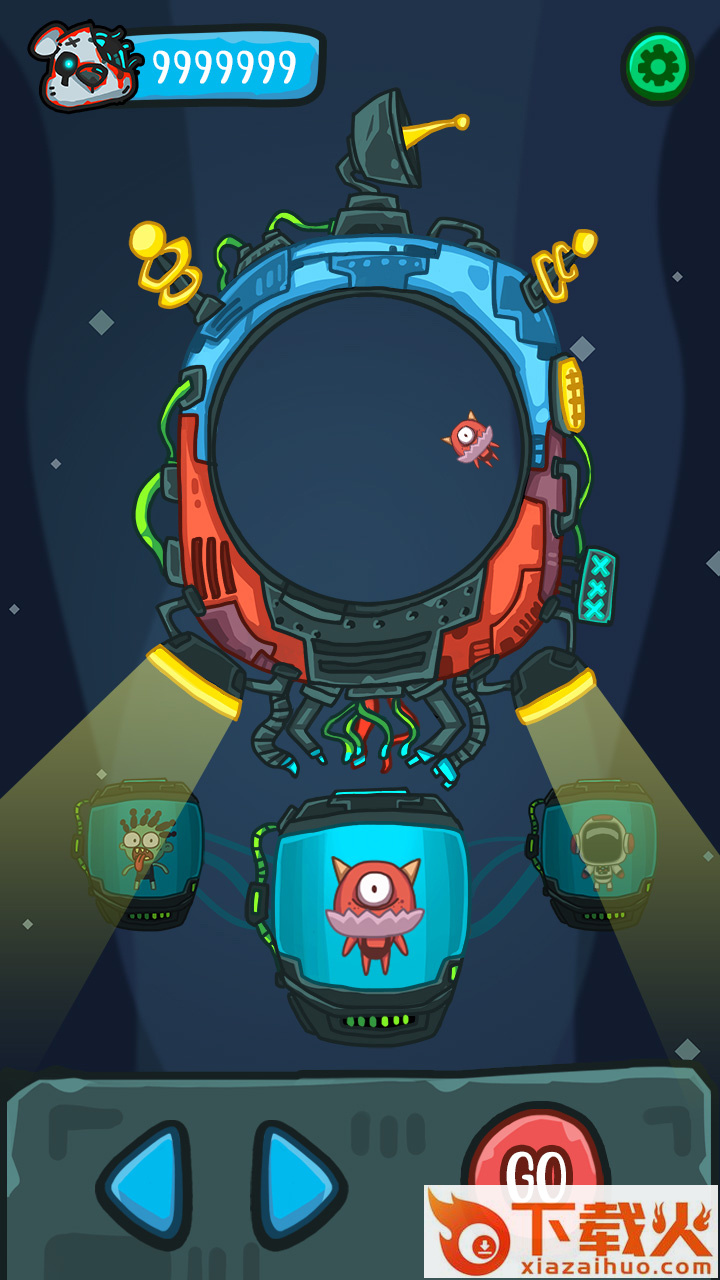Tap the right blue arrow button
This screenshot has height=1280, width=720.
[298, 1185]
